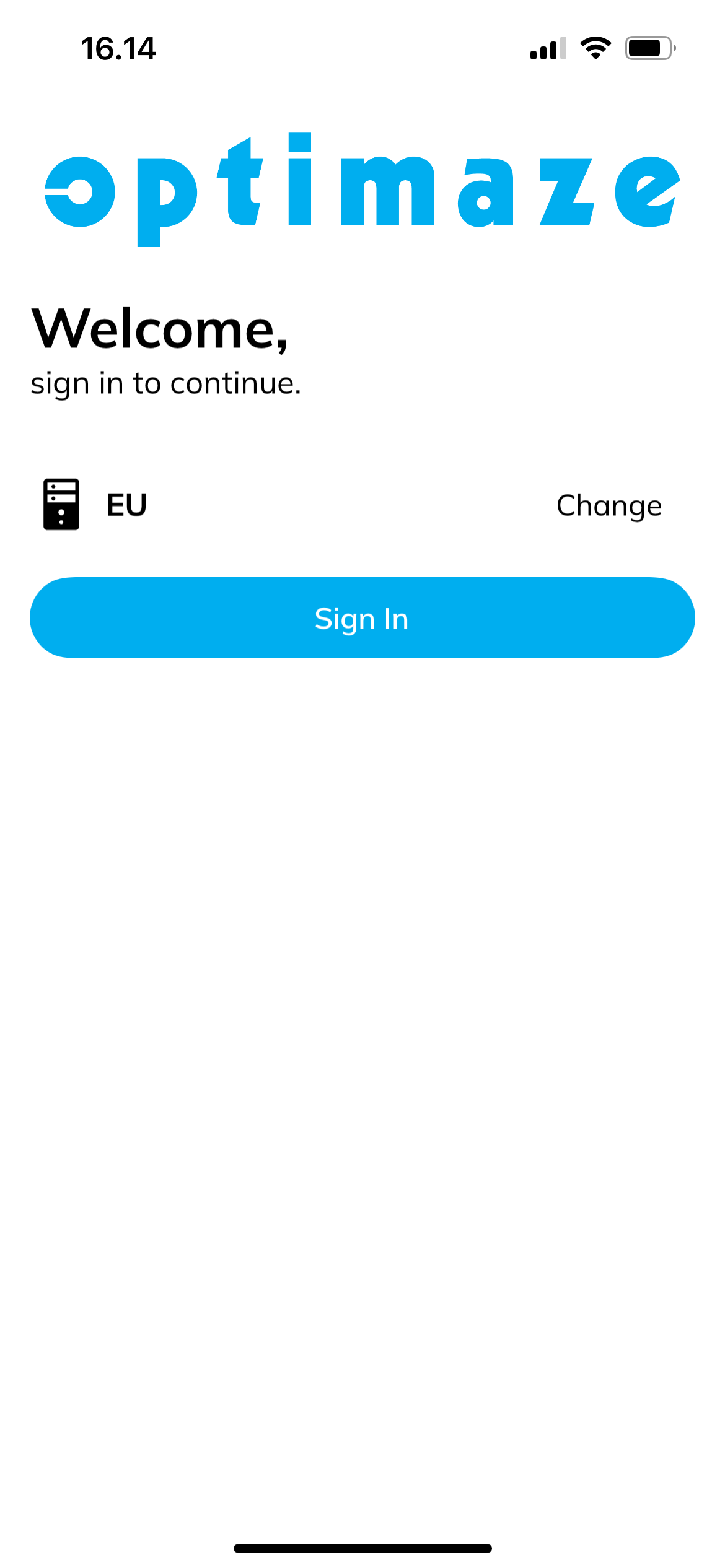Tap the Sign In button

362,618
